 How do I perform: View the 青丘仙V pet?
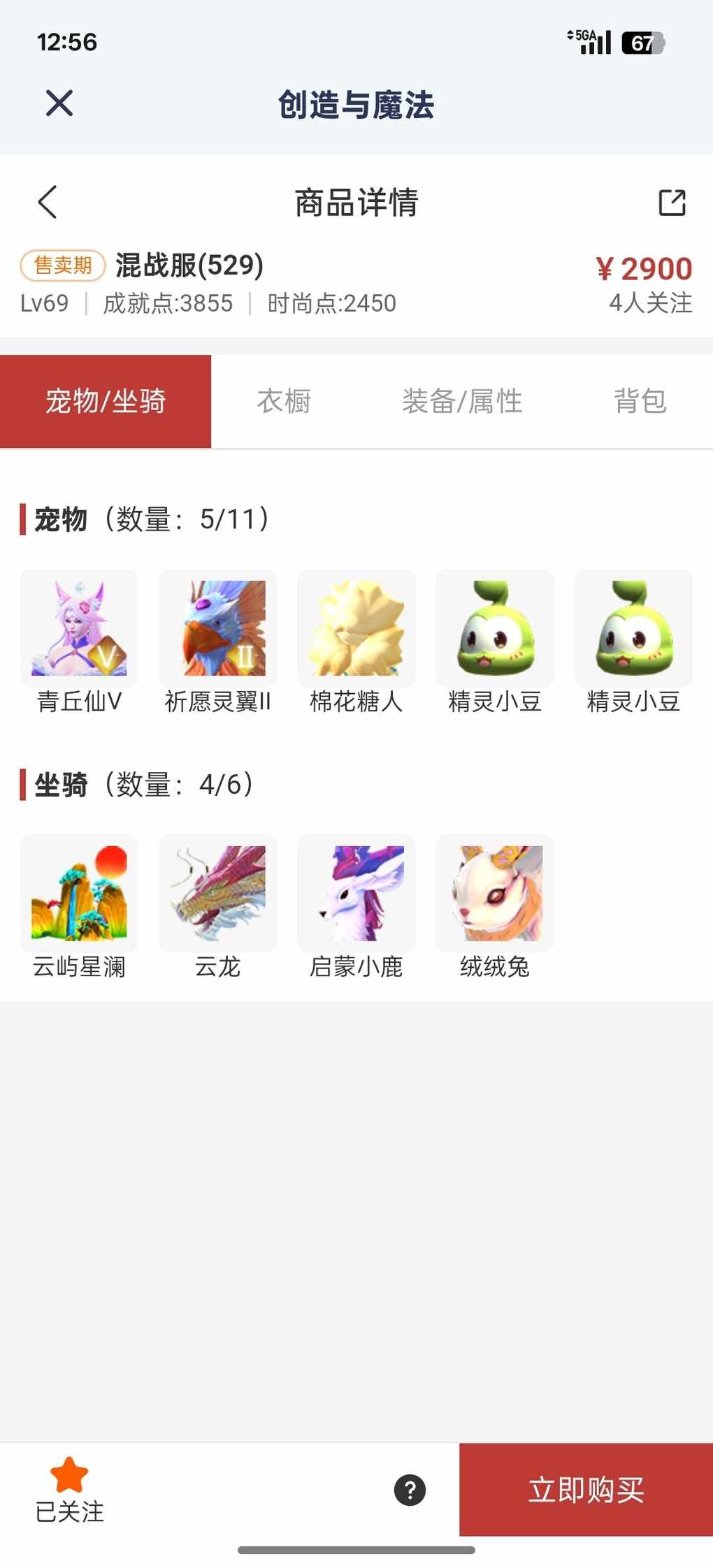click(79, 629)
